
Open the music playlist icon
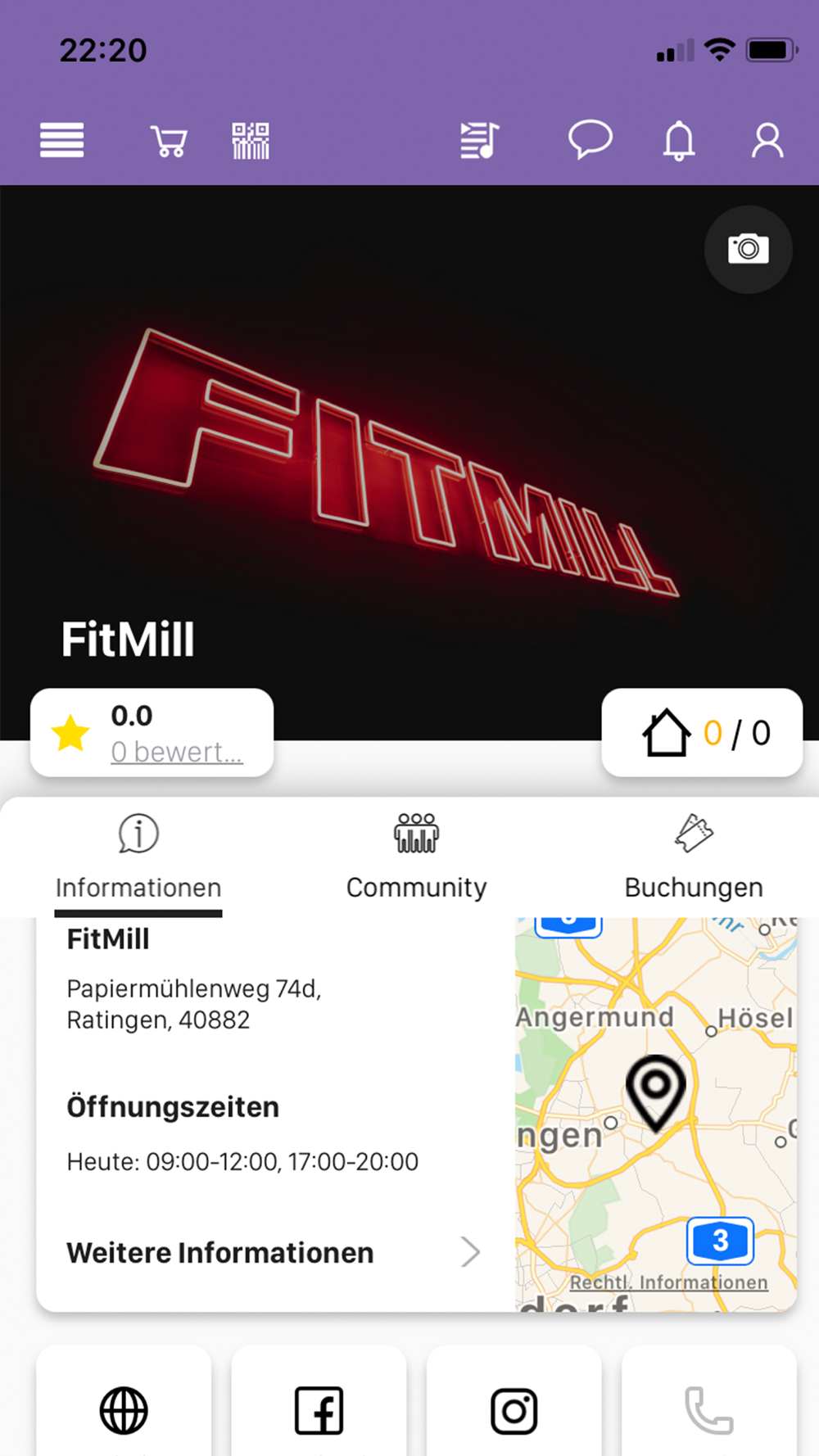pyautogui.click(x=479, y=140)
